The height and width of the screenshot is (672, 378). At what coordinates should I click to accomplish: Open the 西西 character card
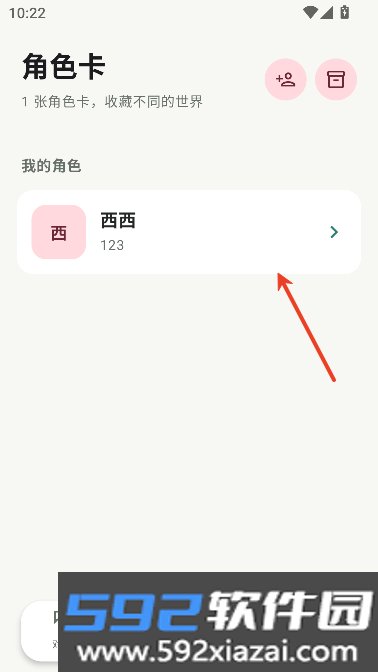pos(189,232)
